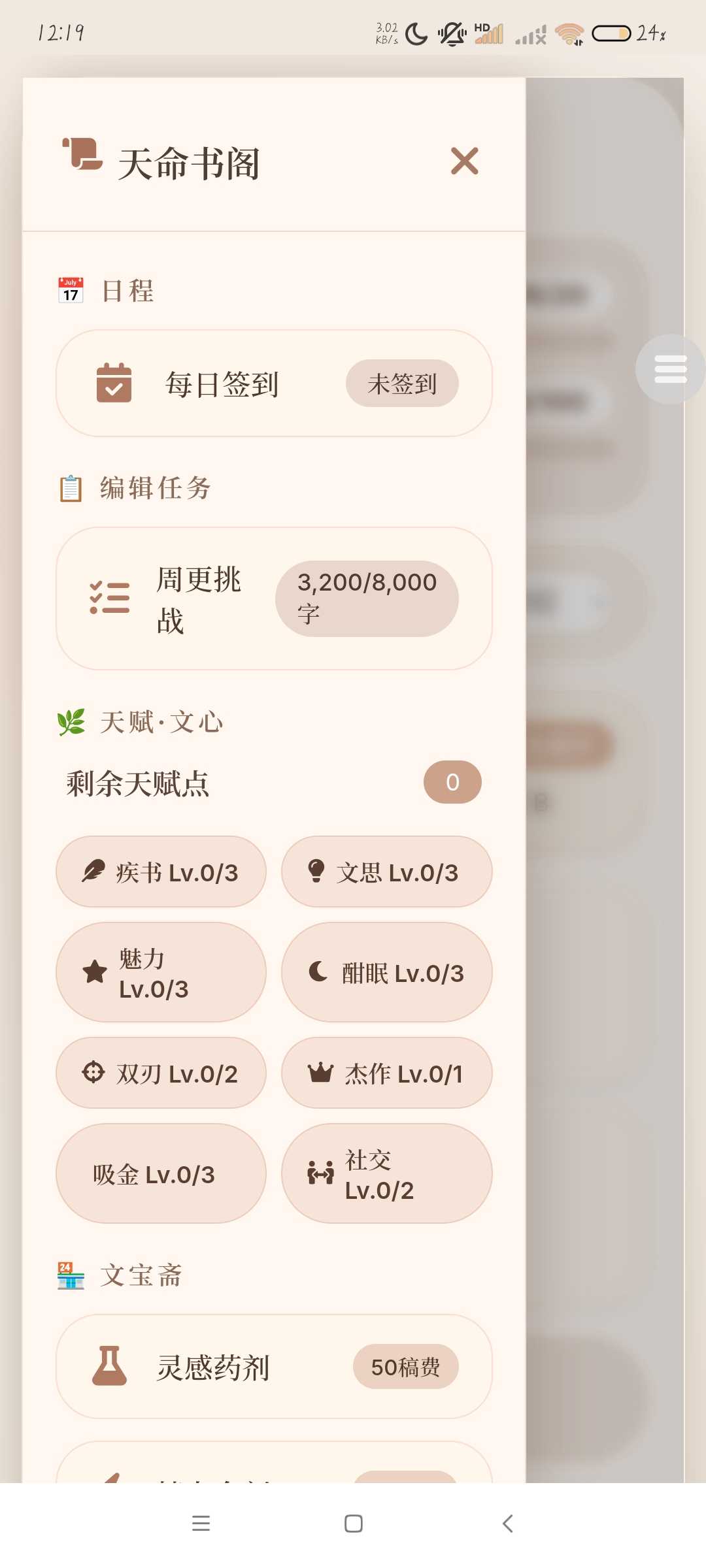
Task: Tap the 每日签到 daily check-in row
Action: click(x=274, y=384)
